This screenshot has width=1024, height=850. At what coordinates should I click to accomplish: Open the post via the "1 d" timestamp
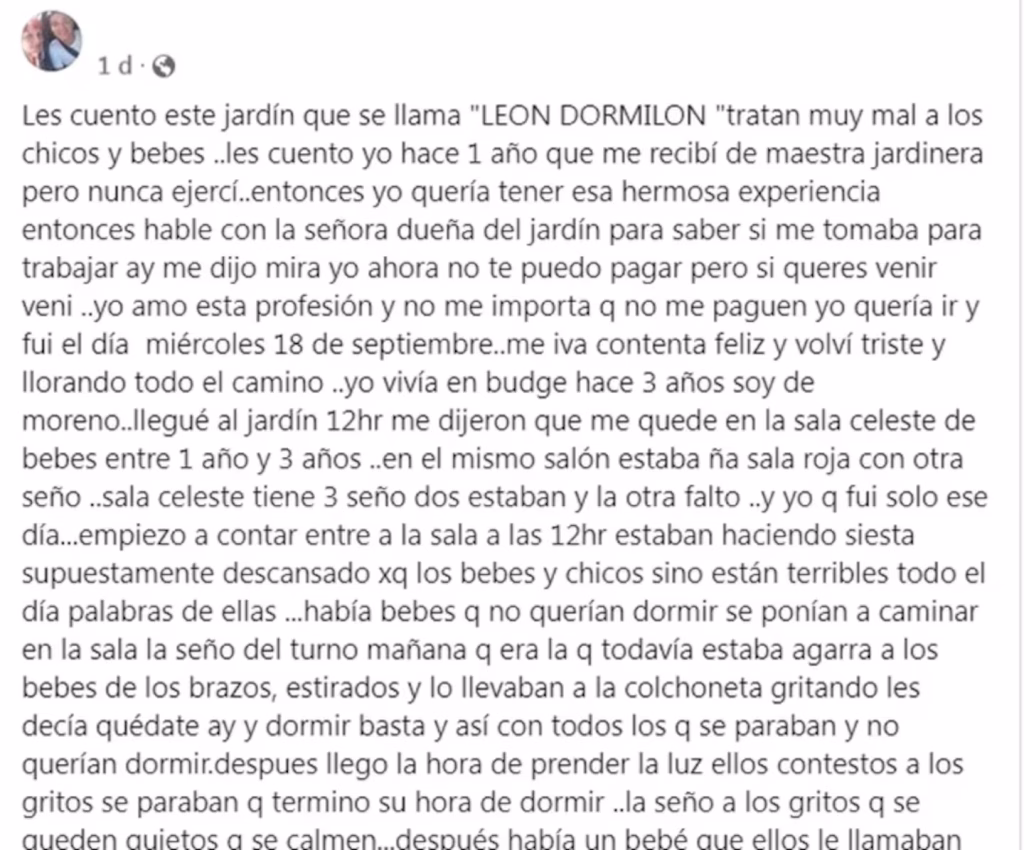[114, 67]
